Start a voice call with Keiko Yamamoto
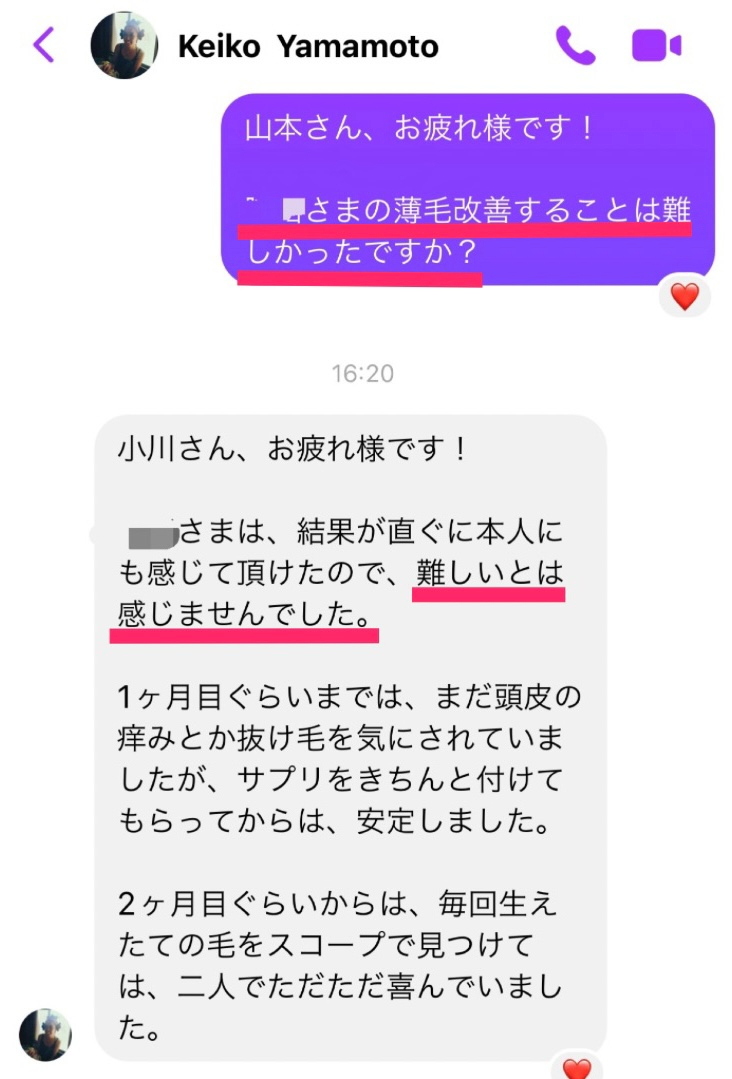 (x=575, y=45)
